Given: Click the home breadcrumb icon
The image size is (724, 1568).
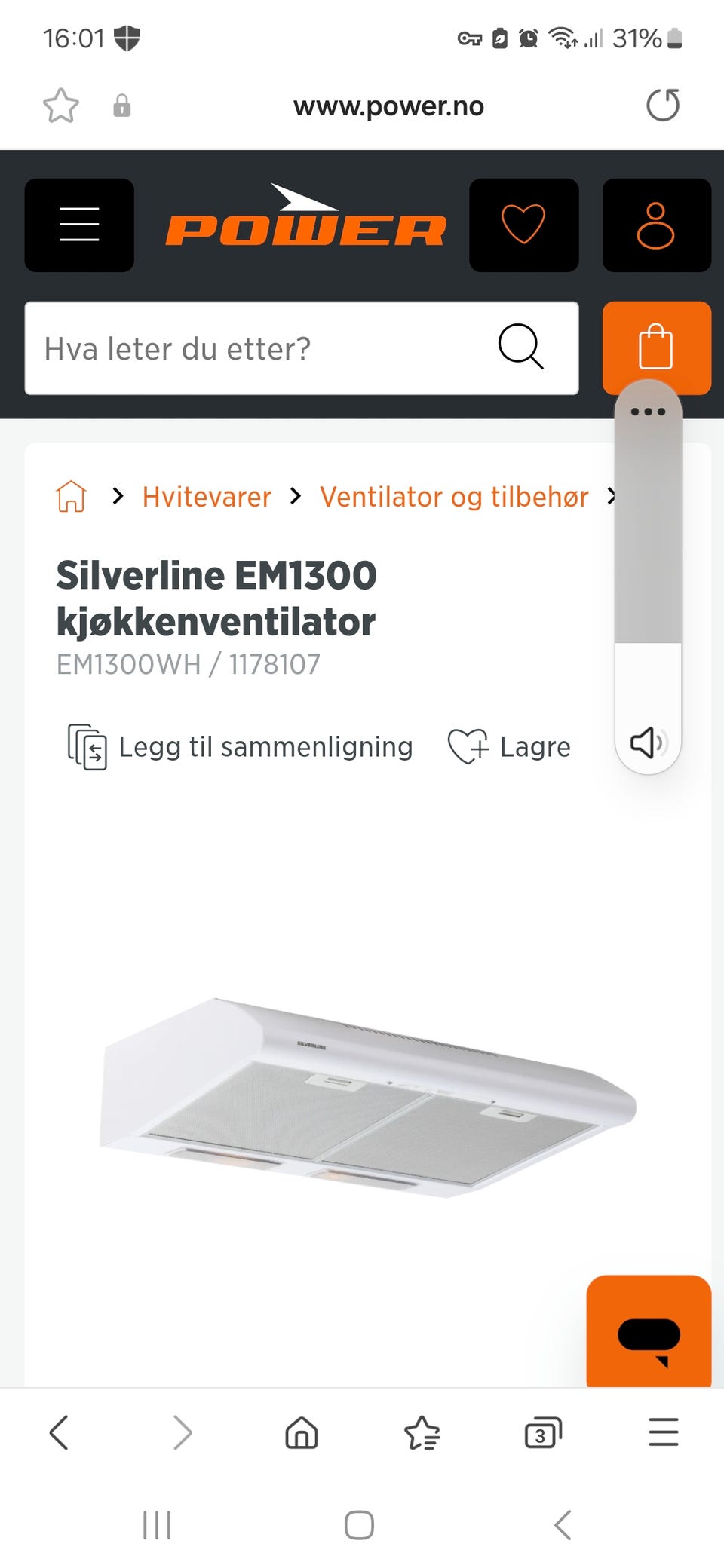Looking at the screenshot, I should point(70,496).
